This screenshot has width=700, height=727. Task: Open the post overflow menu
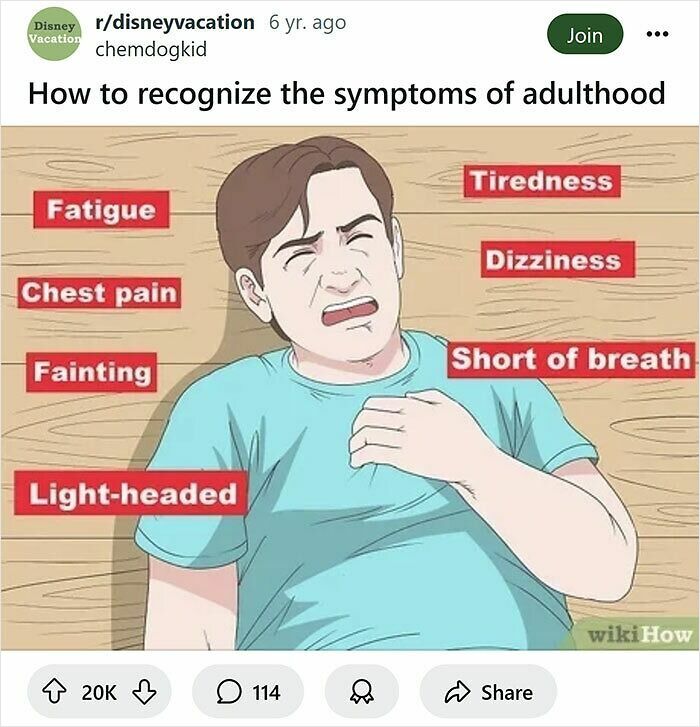coord(657,36)
